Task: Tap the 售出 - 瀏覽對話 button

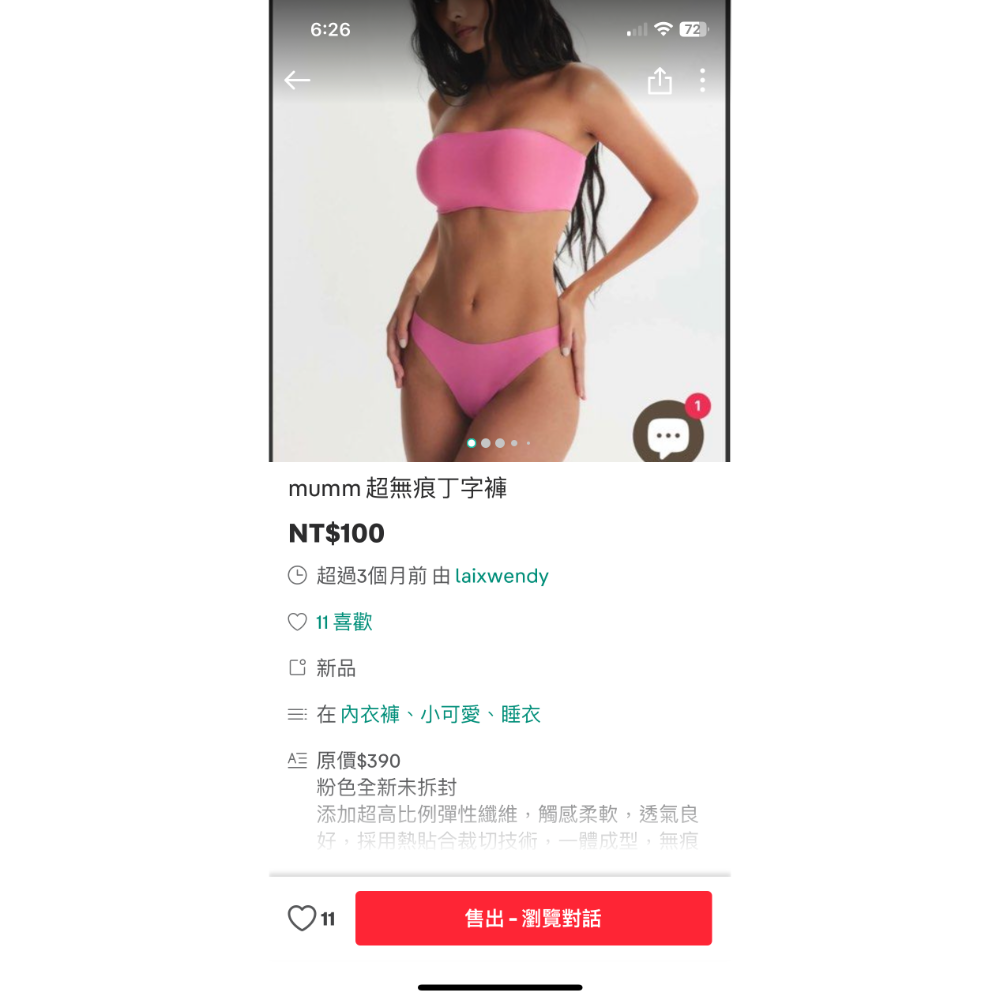Action: [x=533, y=918]
